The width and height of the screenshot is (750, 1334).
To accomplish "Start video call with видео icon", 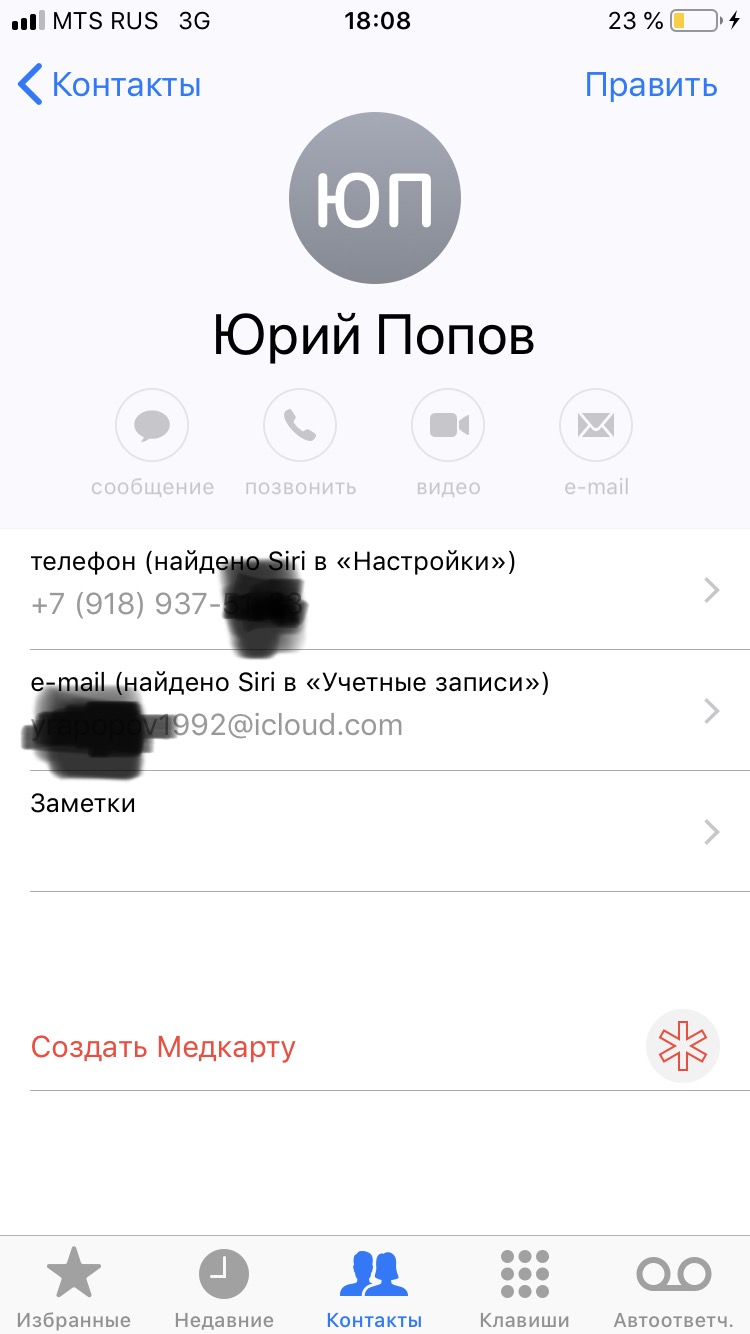I will point(448,427).
